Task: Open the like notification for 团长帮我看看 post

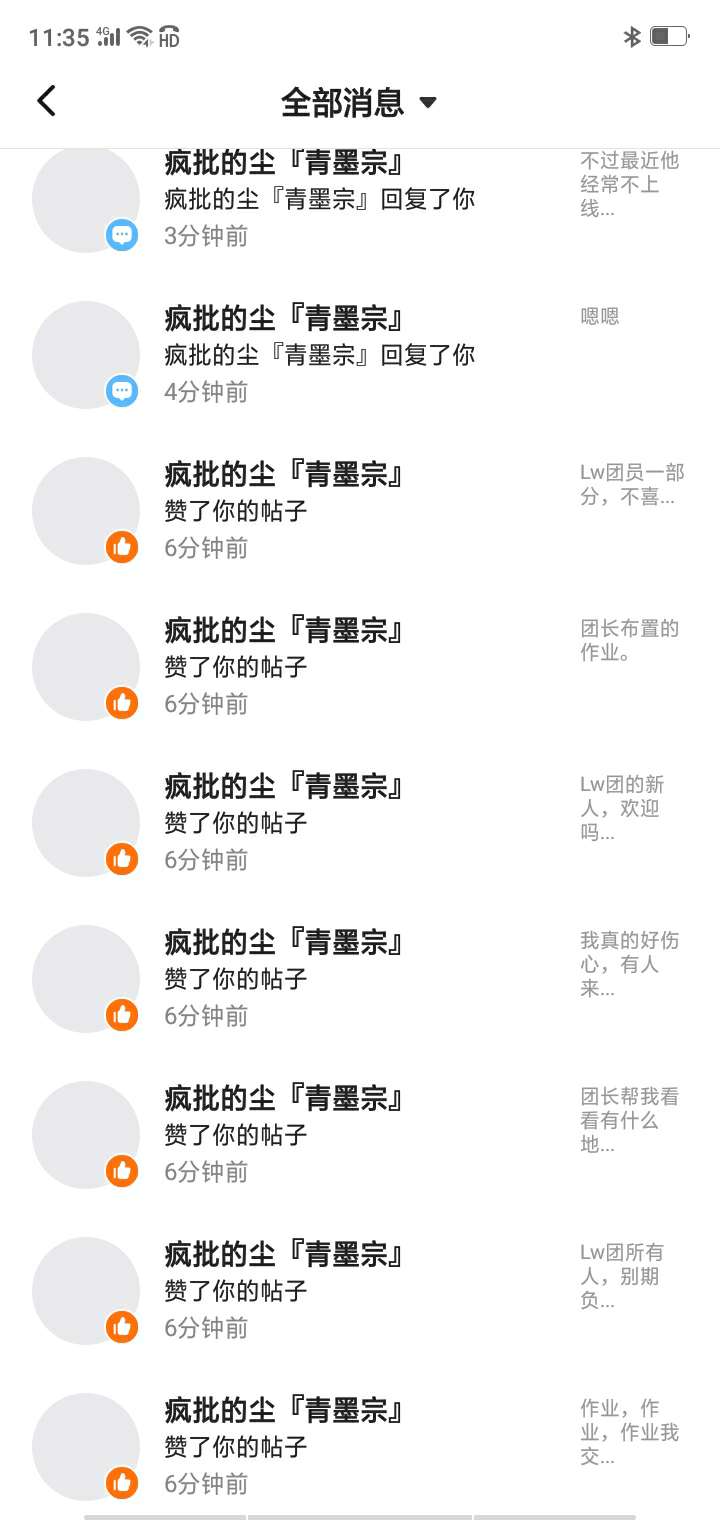Action: pyautogui.click(x=360, y=1135)
